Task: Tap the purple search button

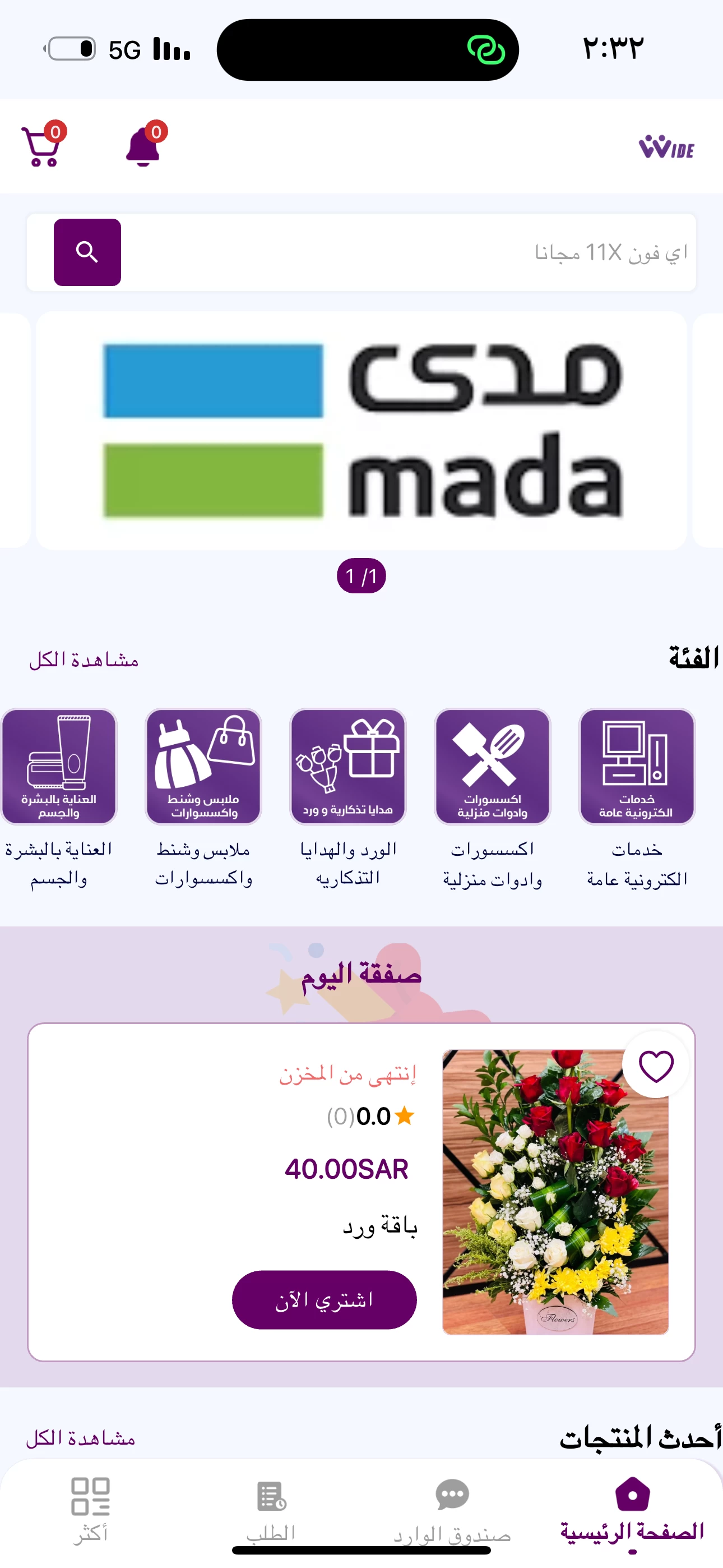Action: click(87, 252)
